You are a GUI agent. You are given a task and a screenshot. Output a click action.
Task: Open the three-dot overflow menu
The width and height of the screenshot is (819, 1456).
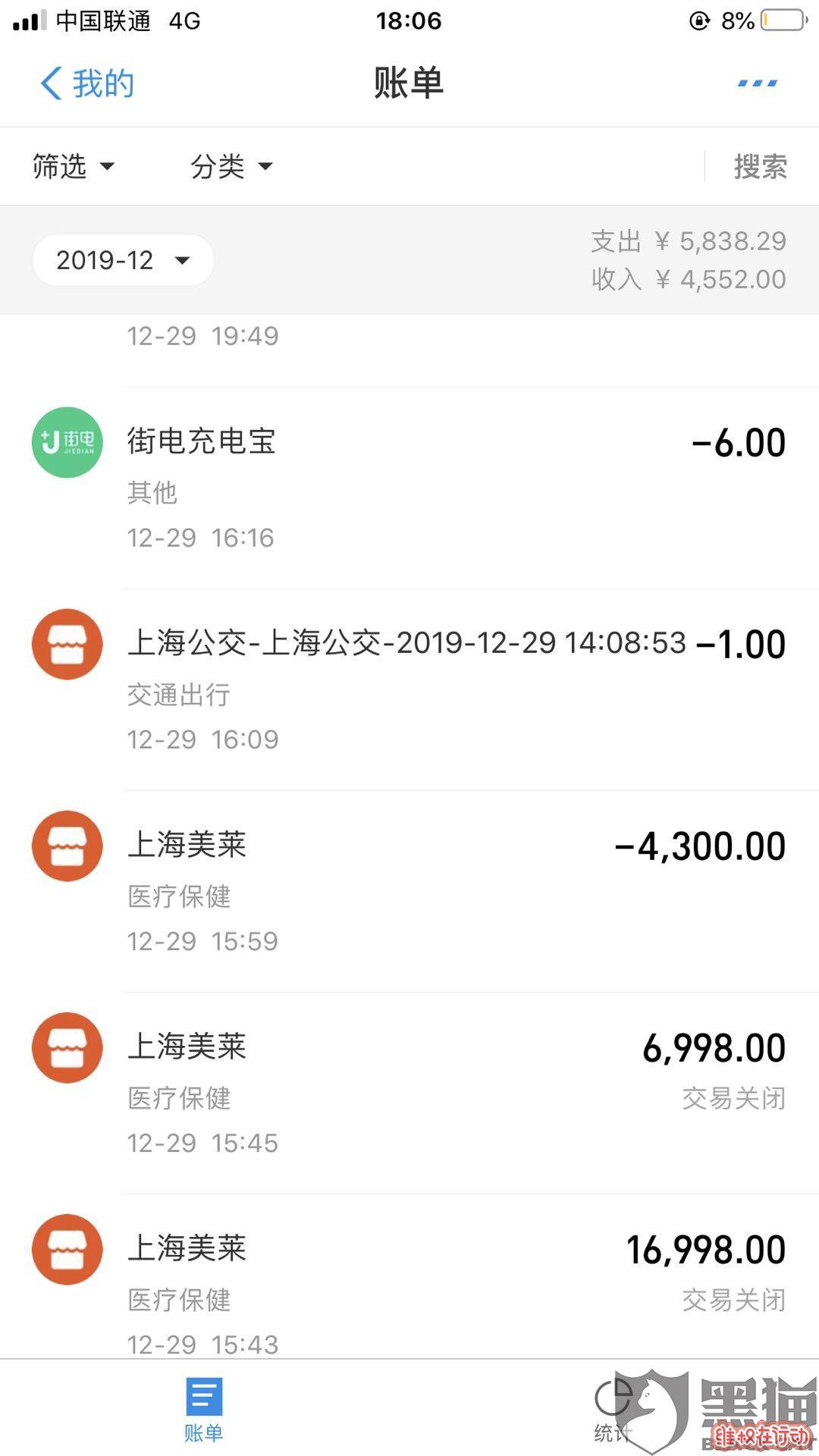click(758, 83)
